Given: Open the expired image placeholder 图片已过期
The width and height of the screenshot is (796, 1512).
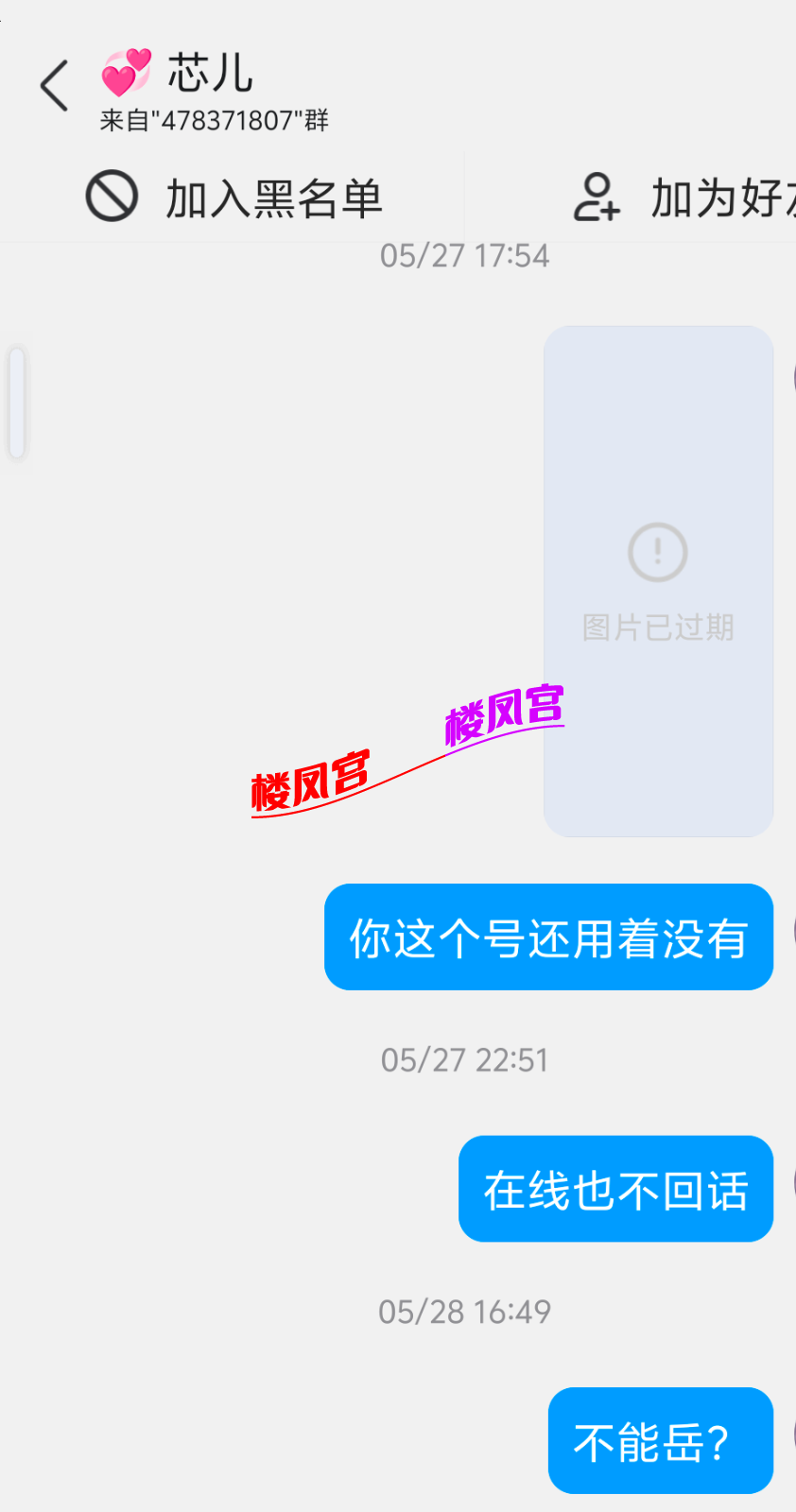Looking at the screenshot, I should pos(656,581).
